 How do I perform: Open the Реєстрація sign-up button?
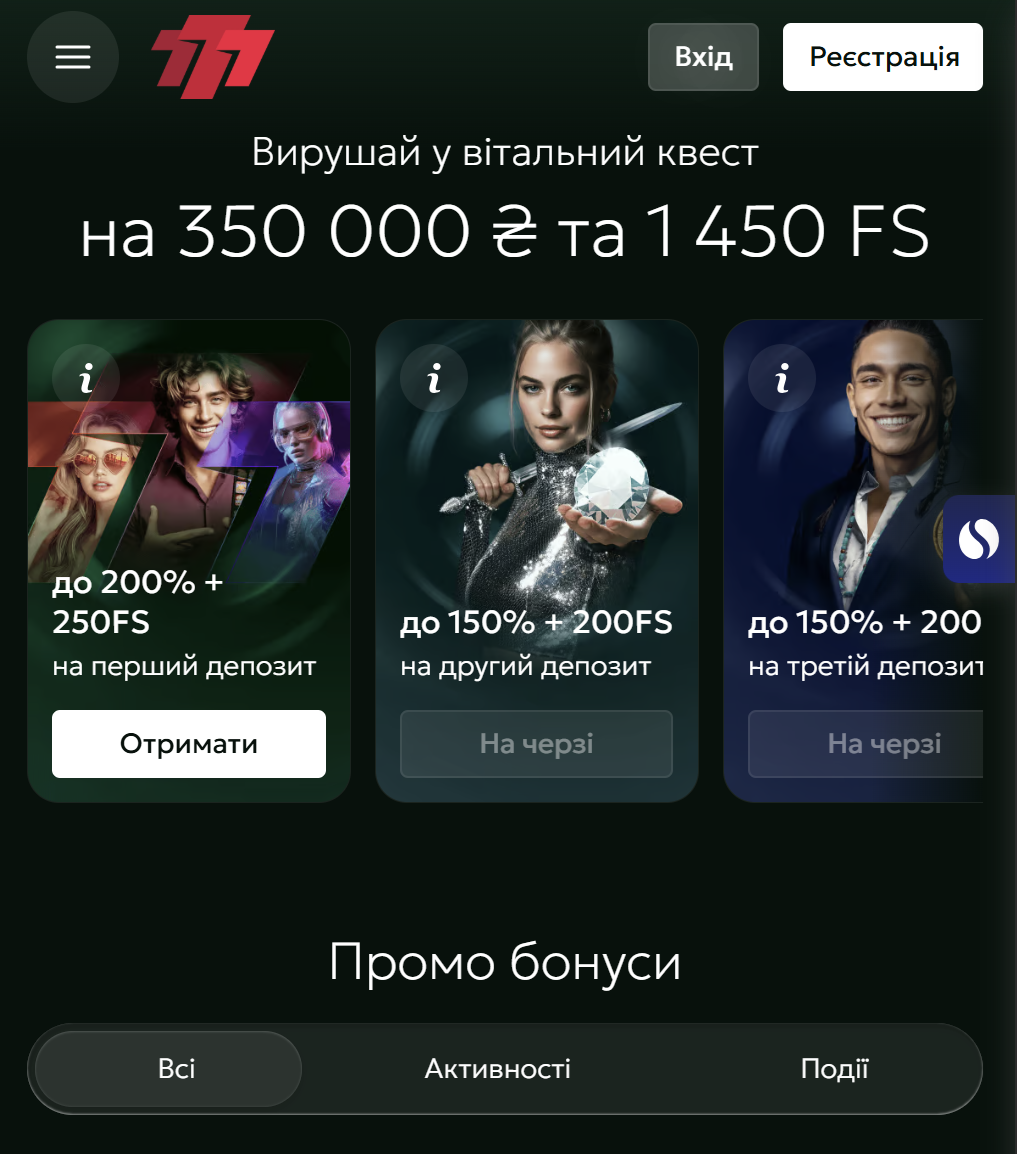pyautogui.click(x=883, y=57)
